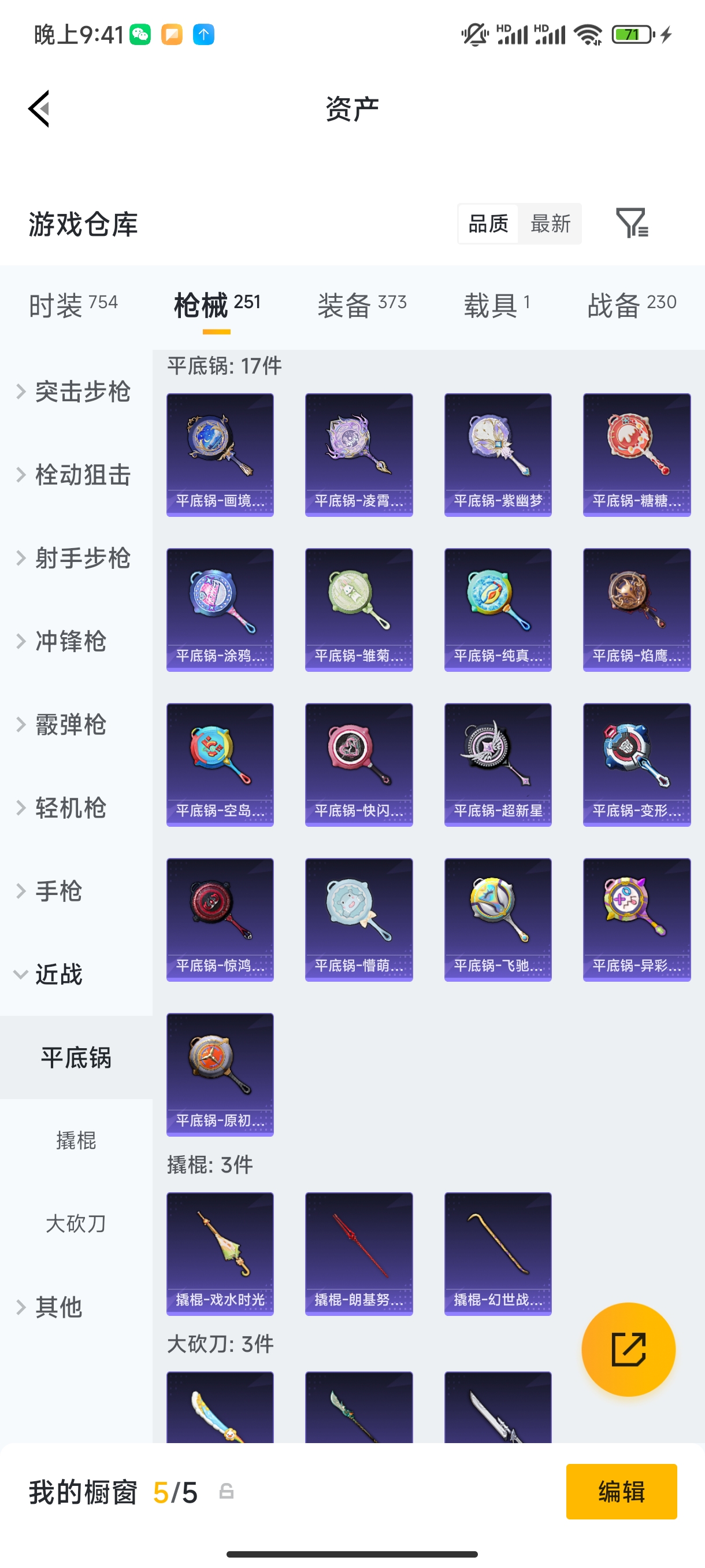Select 平底锅 subcategory in the sidebar
Image resolution: width=705 pixels, height=1568 pixels.
tap(76, 1057)
